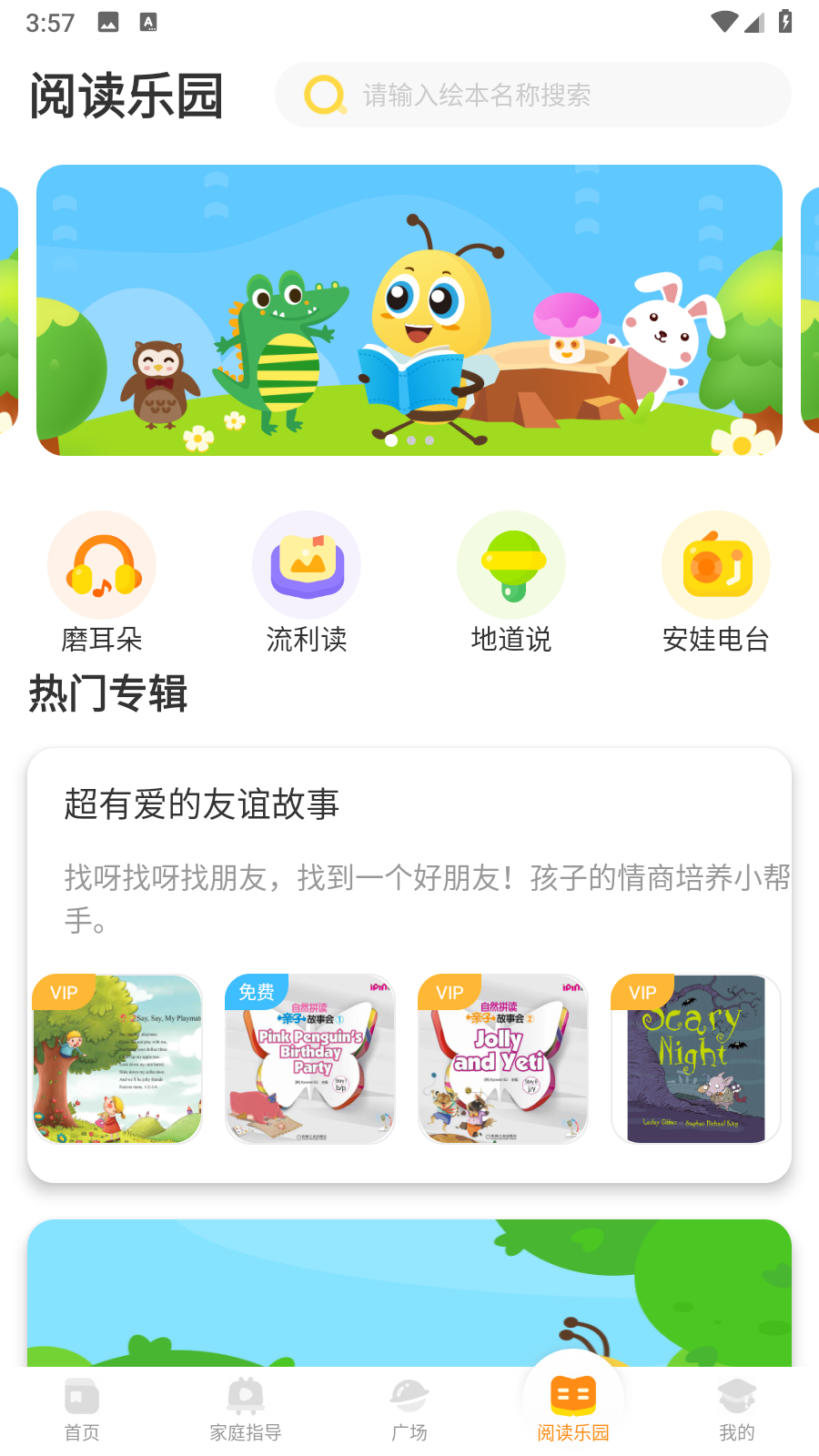Screen dimensions: 819x1456
Task: Open the 超有爱的友谊故事 album
Action: click(x=202, y=804)
